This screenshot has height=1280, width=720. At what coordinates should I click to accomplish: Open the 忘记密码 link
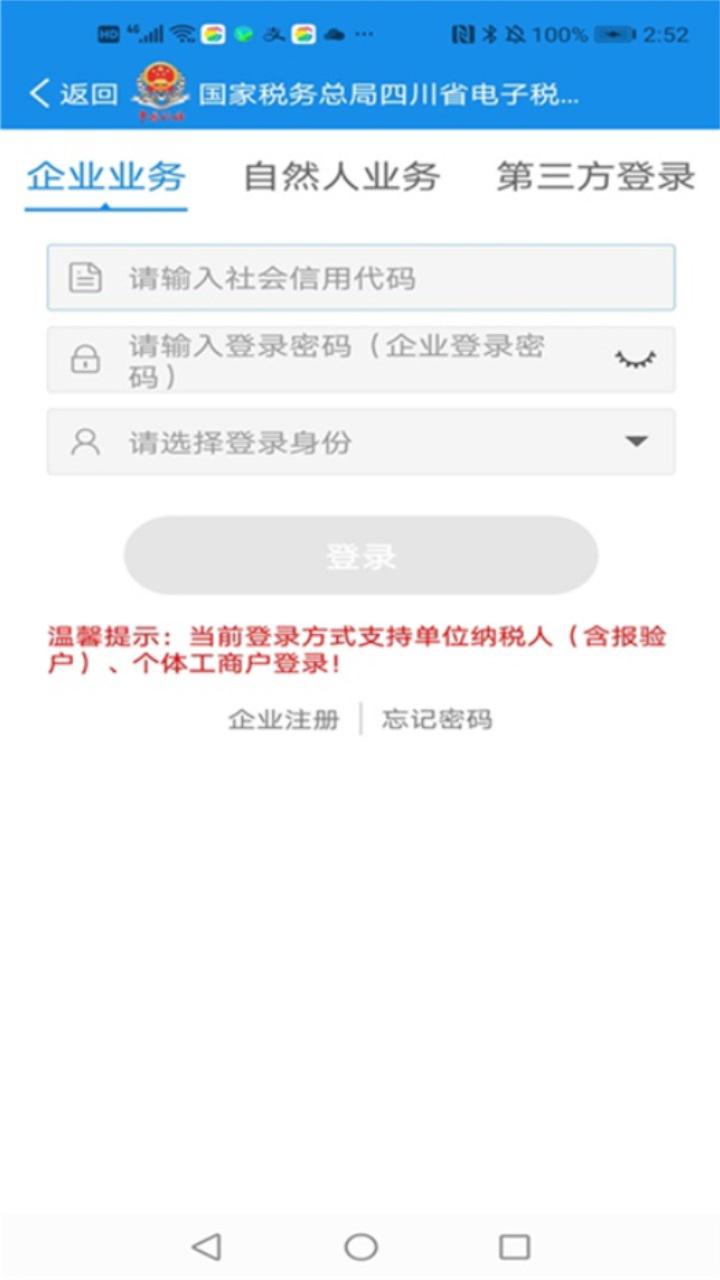[437, 719]
